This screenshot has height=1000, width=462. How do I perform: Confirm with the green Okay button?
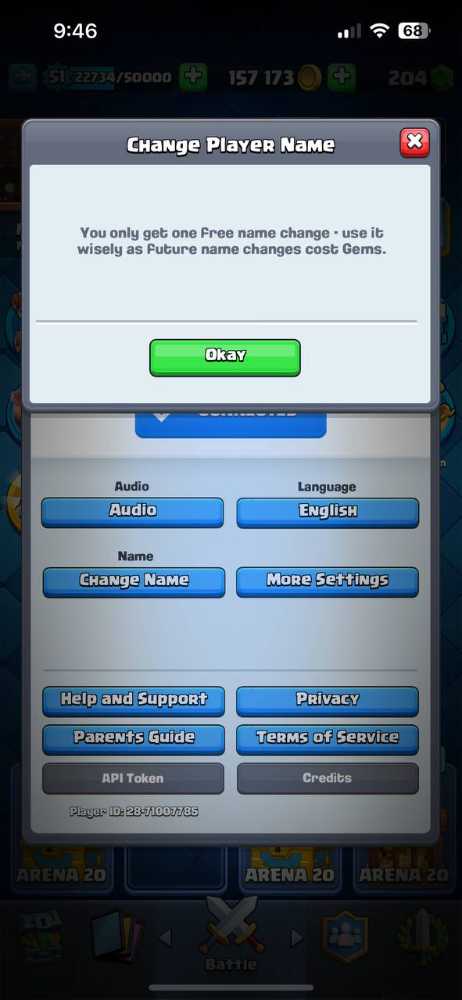tap(225, 357)
